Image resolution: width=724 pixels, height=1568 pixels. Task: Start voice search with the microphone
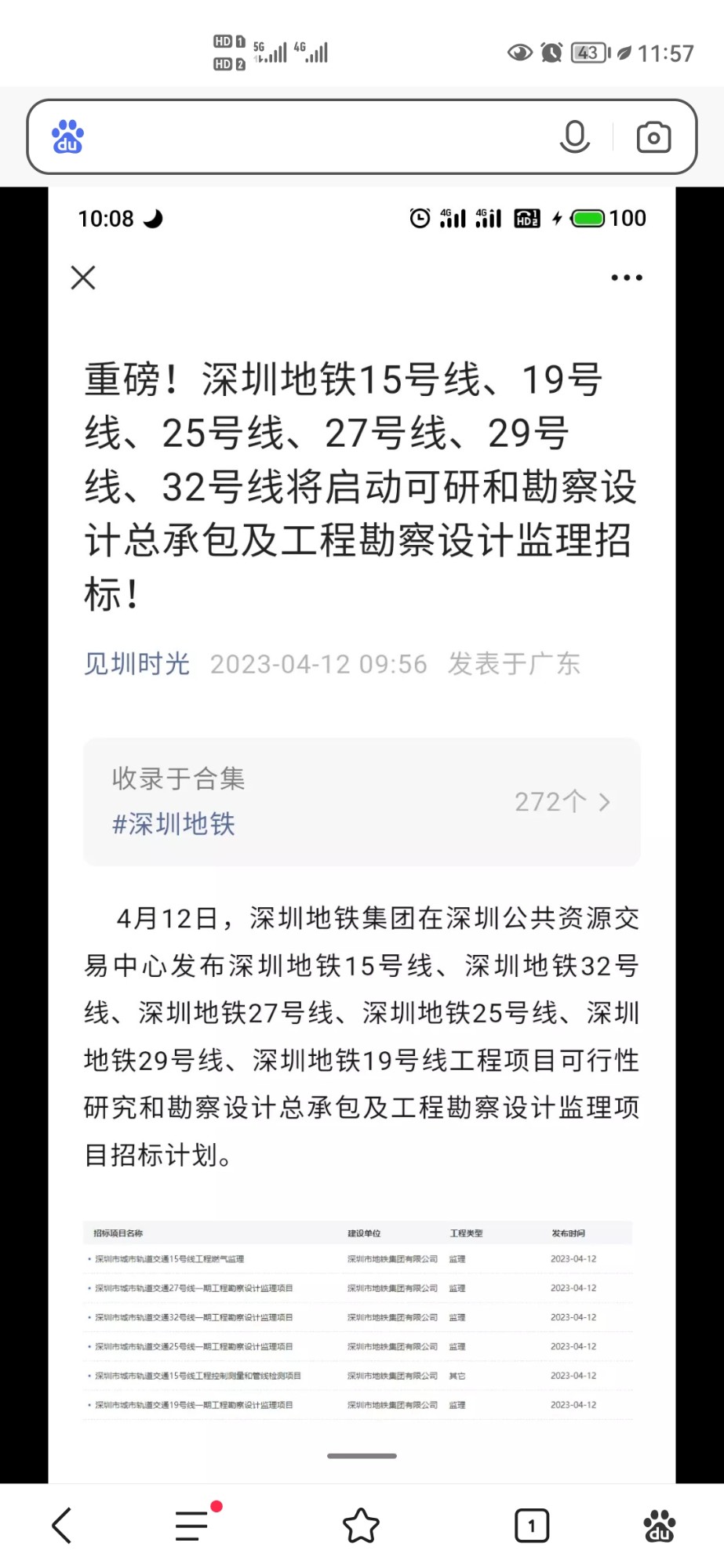point(574,137)
